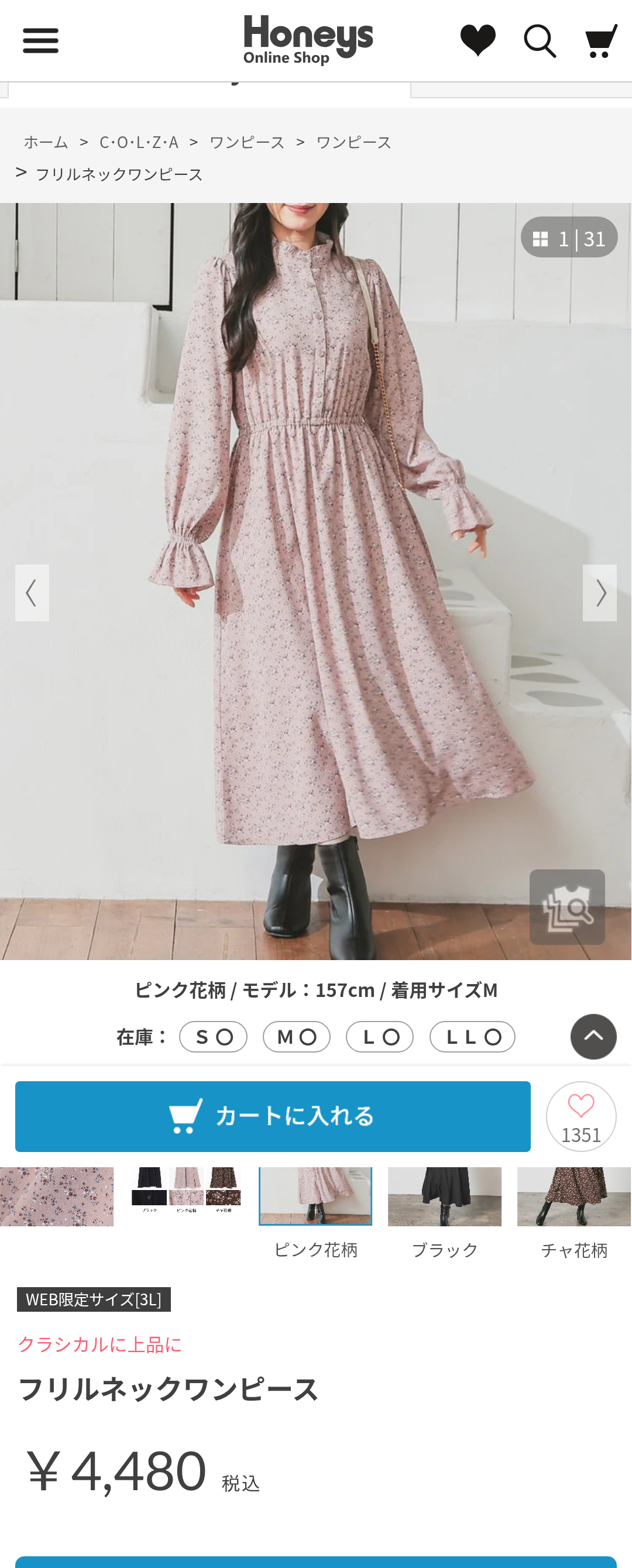Screen dimensions: 632x1568
Task: Open the search magnifier
Action: pos(540,42)
